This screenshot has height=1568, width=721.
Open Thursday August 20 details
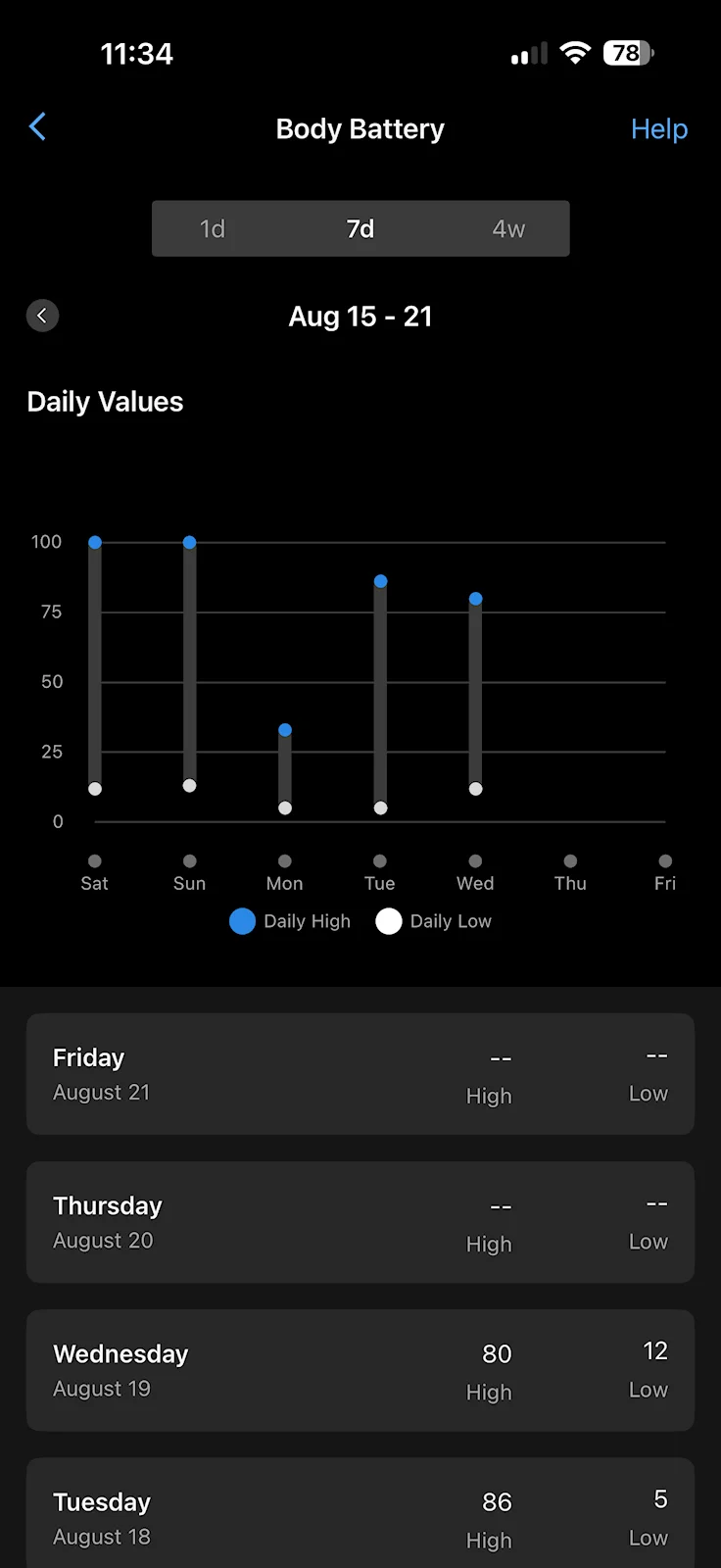[360, 1222]
